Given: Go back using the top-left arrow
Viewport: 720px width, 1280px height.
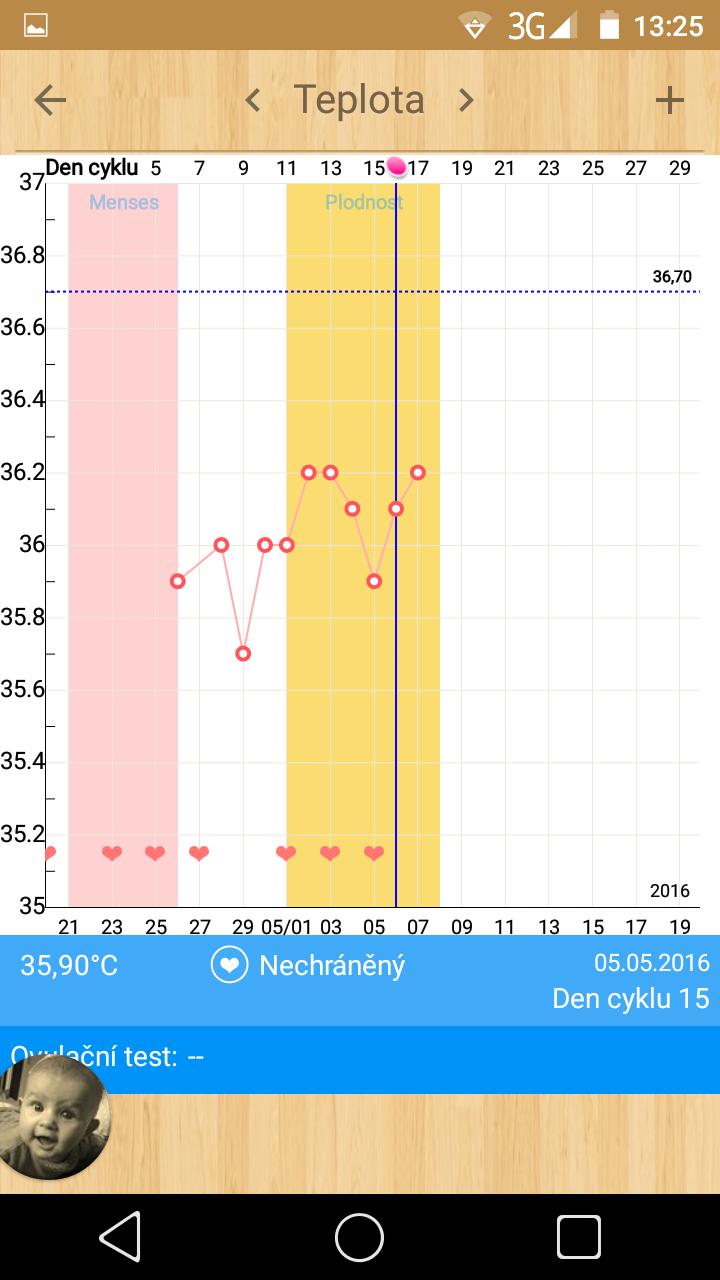Looking at the screenshot, I should 50,100.
